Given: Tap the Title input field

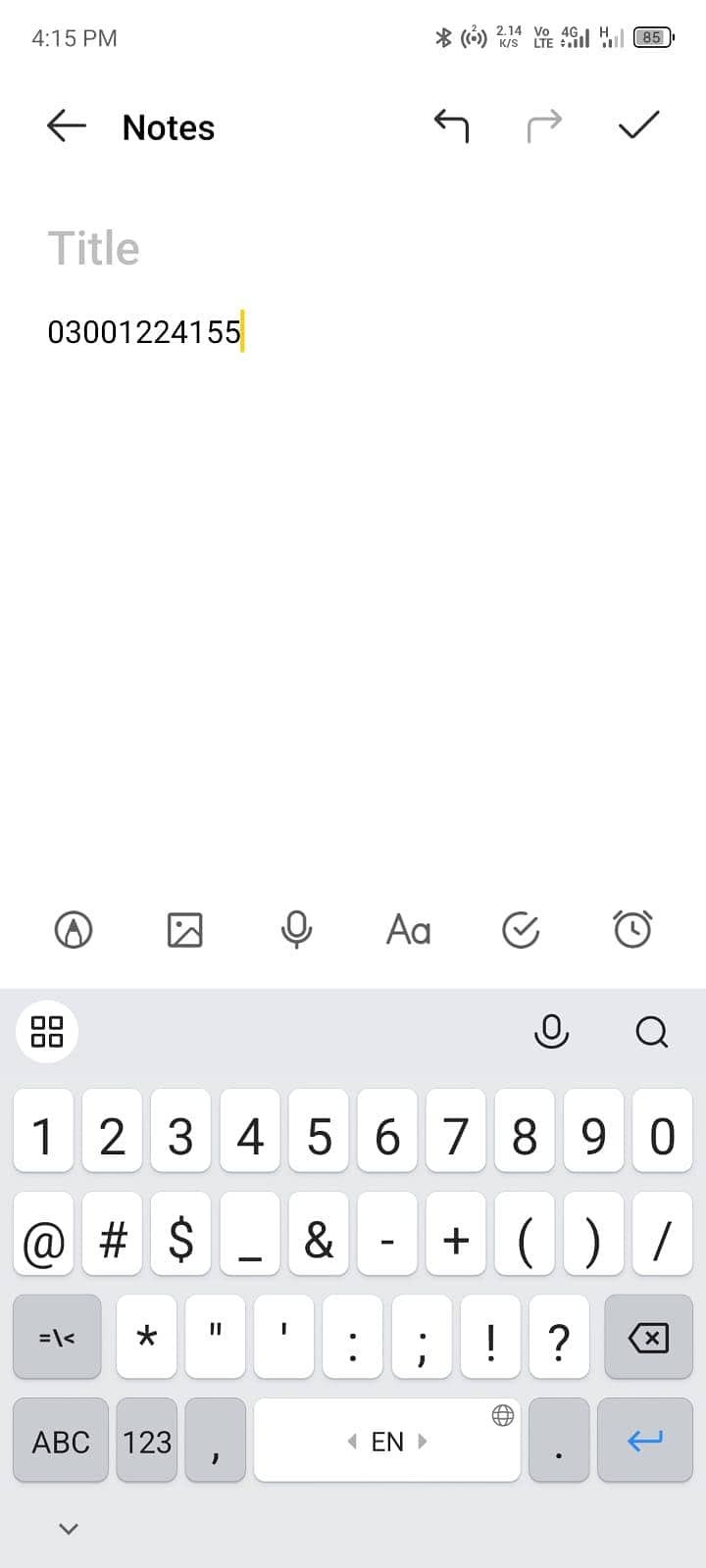Looking at the screenshot, I should (94, 248).
